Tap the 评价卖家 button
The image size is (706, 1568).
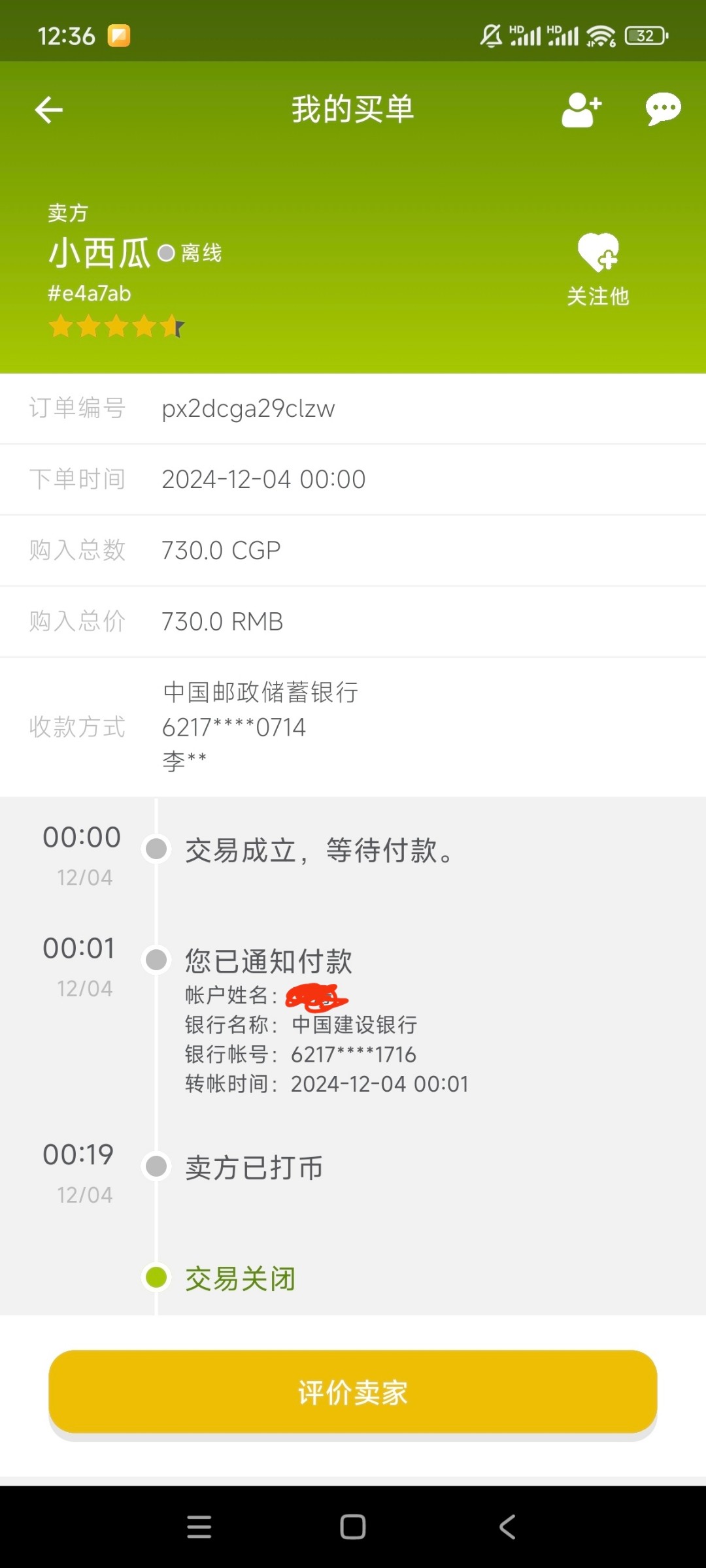click(353, 1392)
